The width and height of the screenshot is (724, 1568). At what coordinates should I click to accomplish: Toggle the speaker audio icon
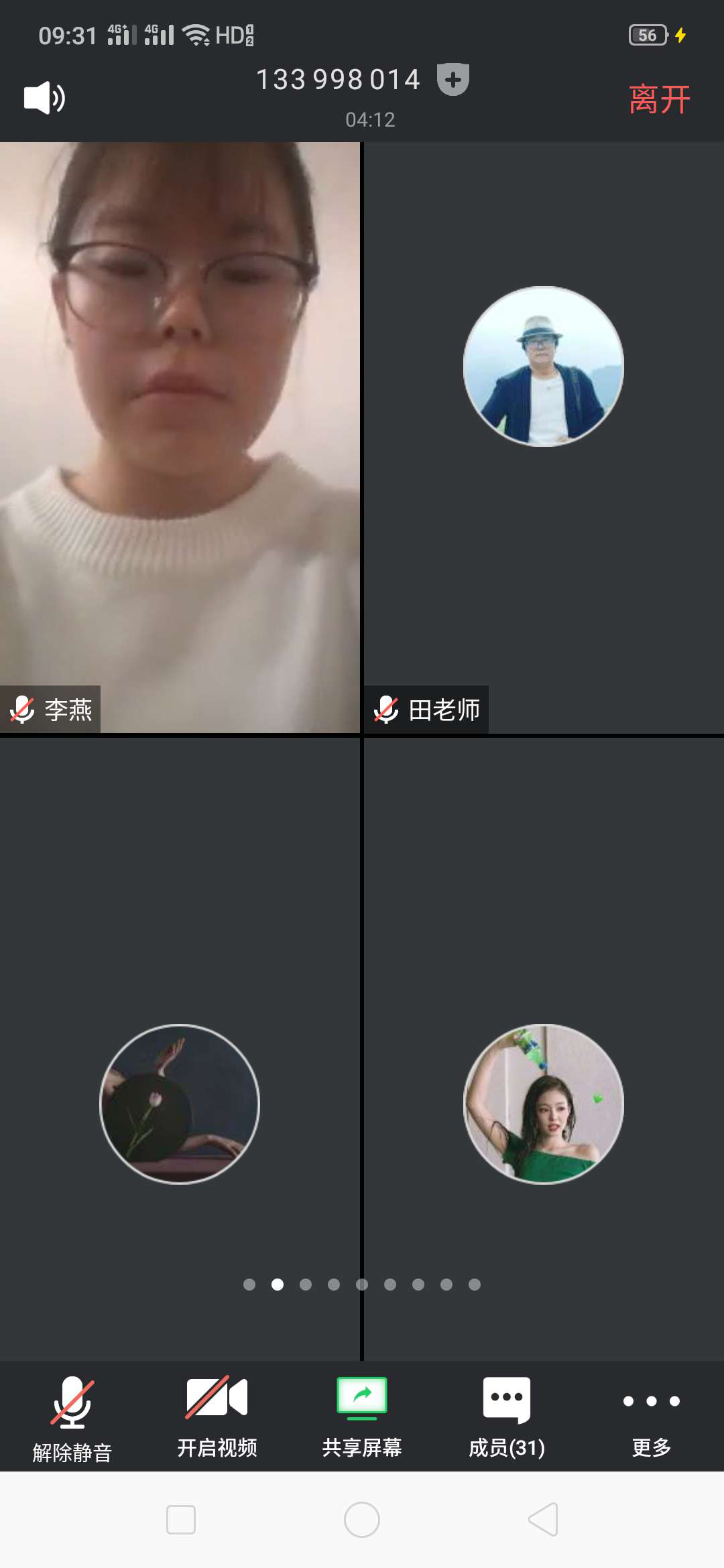[x=44, y=98]
